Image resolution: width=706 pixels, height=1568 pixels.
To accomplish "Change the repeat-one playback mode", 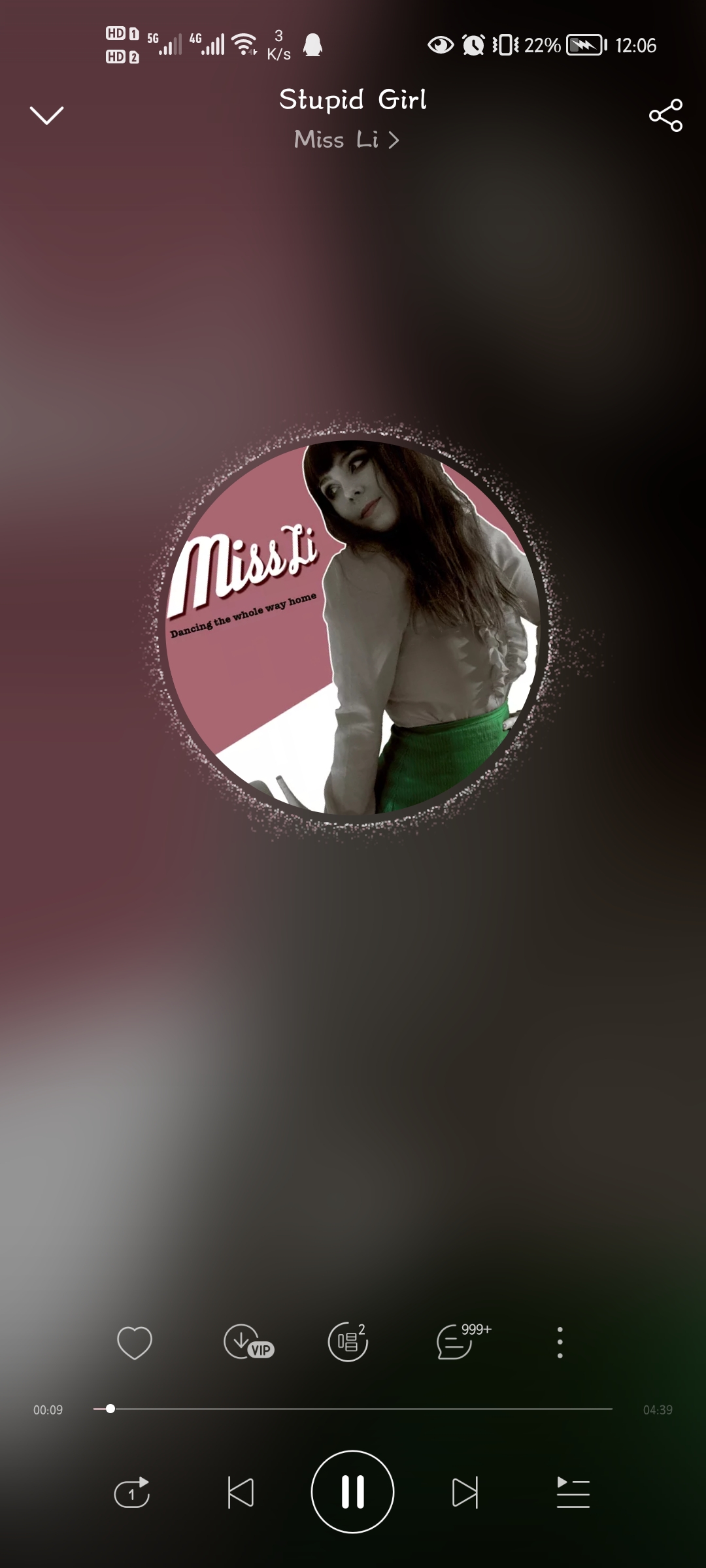I will (x=132, y=1492).
